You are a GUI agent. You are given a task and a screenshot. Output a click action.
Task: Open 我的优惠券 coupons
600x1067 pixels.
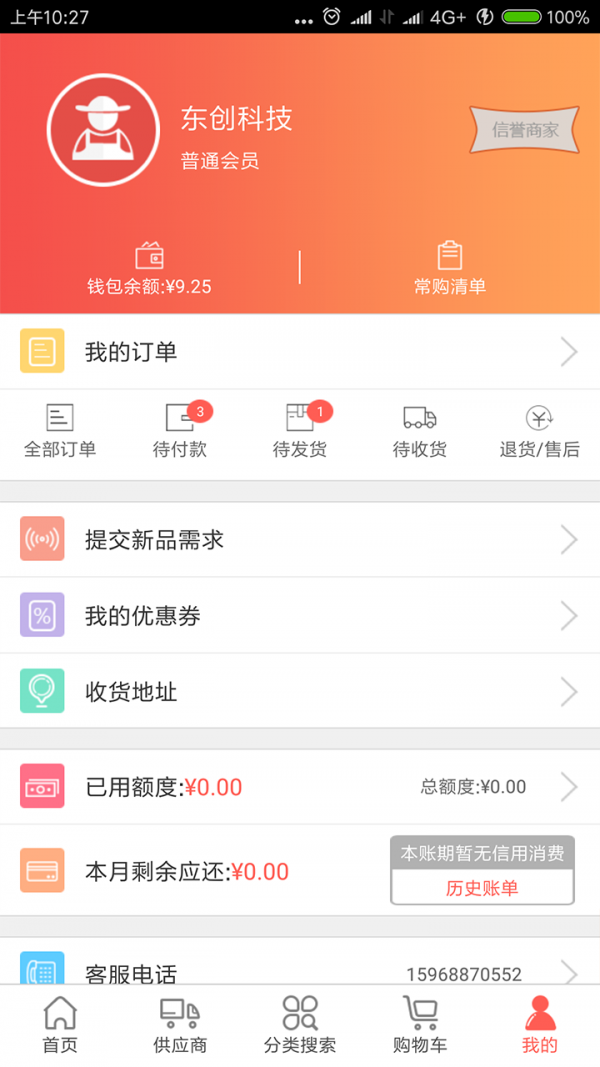[x=300, y=615]
